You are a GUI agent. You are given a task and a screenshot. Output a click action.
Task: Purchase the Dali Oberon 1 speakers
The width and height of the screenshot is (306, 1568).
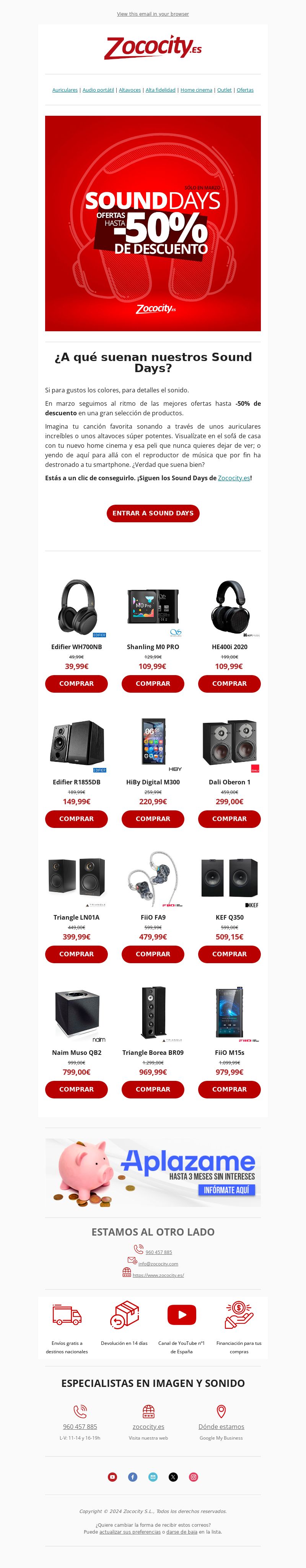229,819
